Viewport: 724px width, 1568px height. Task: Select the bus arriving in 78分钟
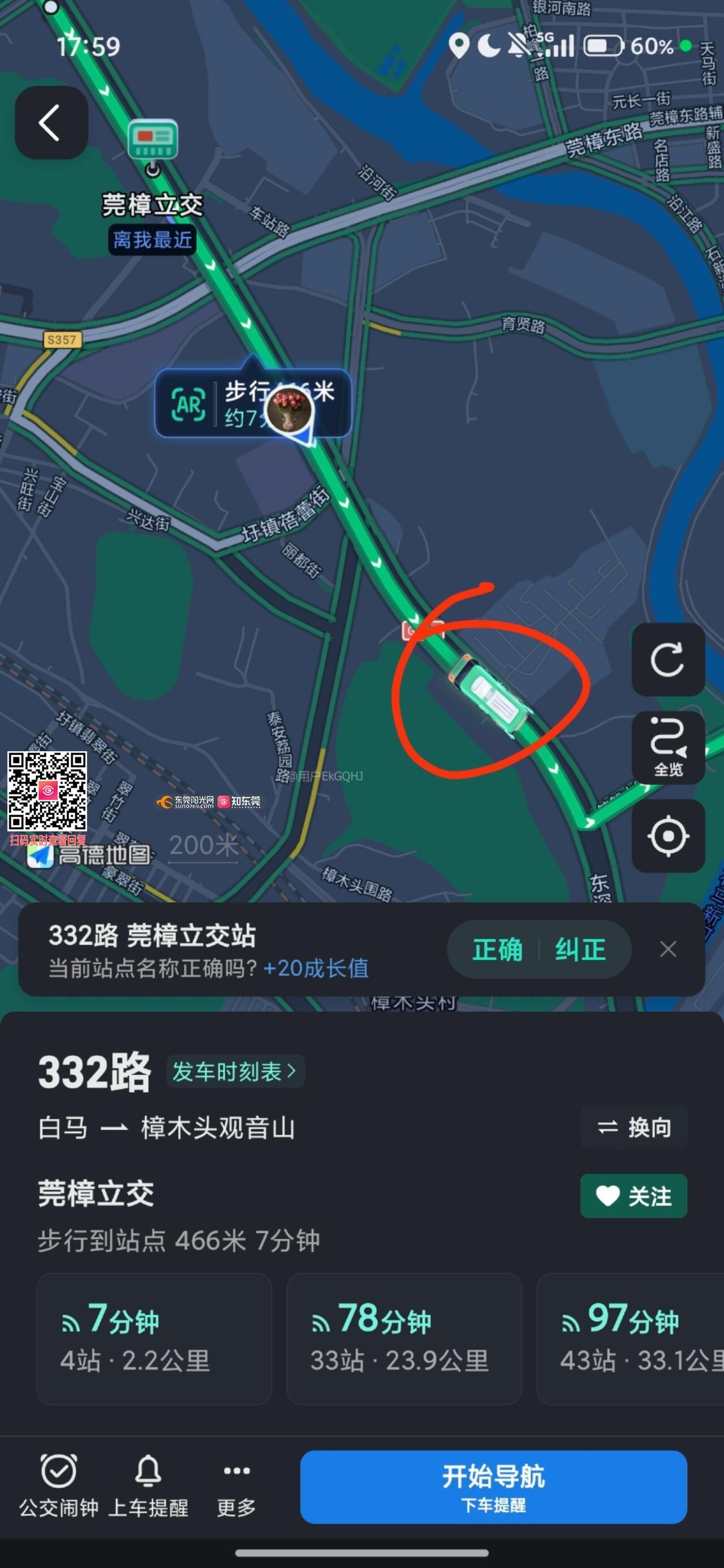(x=404, y=1338)
